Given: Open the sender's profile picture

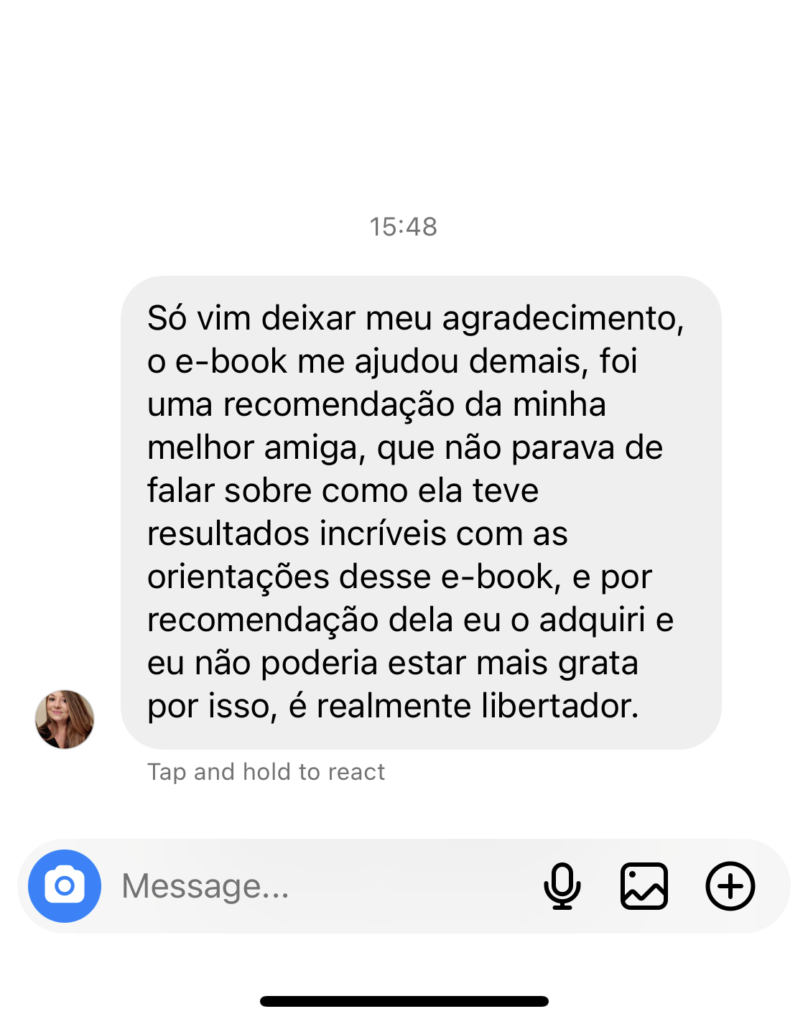Looking at the screenshot, I should pyautogui.click(x=65, y=719).
